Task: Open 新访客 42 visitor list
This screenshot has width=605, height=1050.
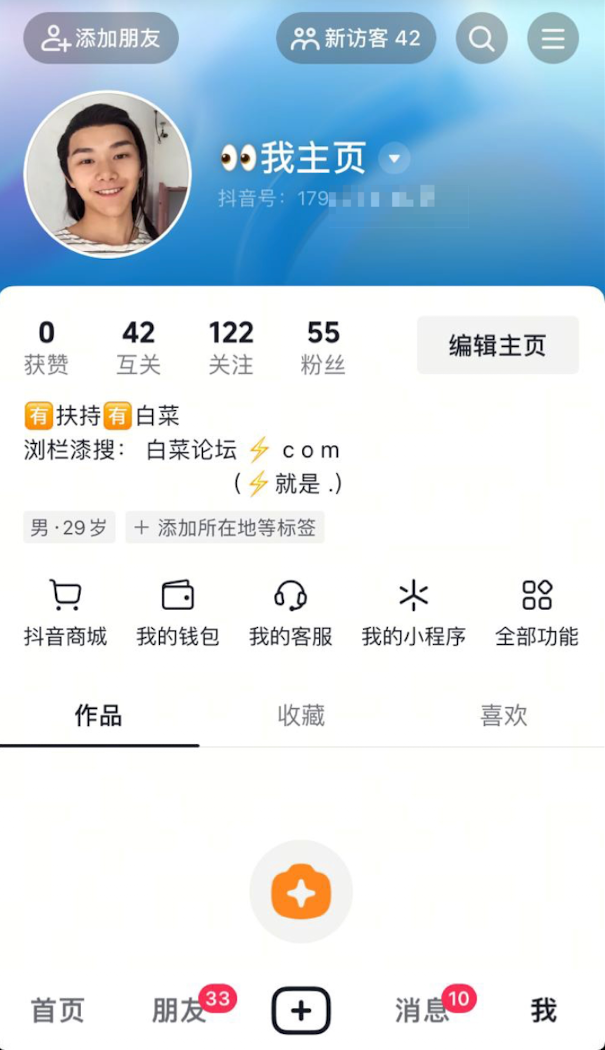Action: tap(356, 39)
